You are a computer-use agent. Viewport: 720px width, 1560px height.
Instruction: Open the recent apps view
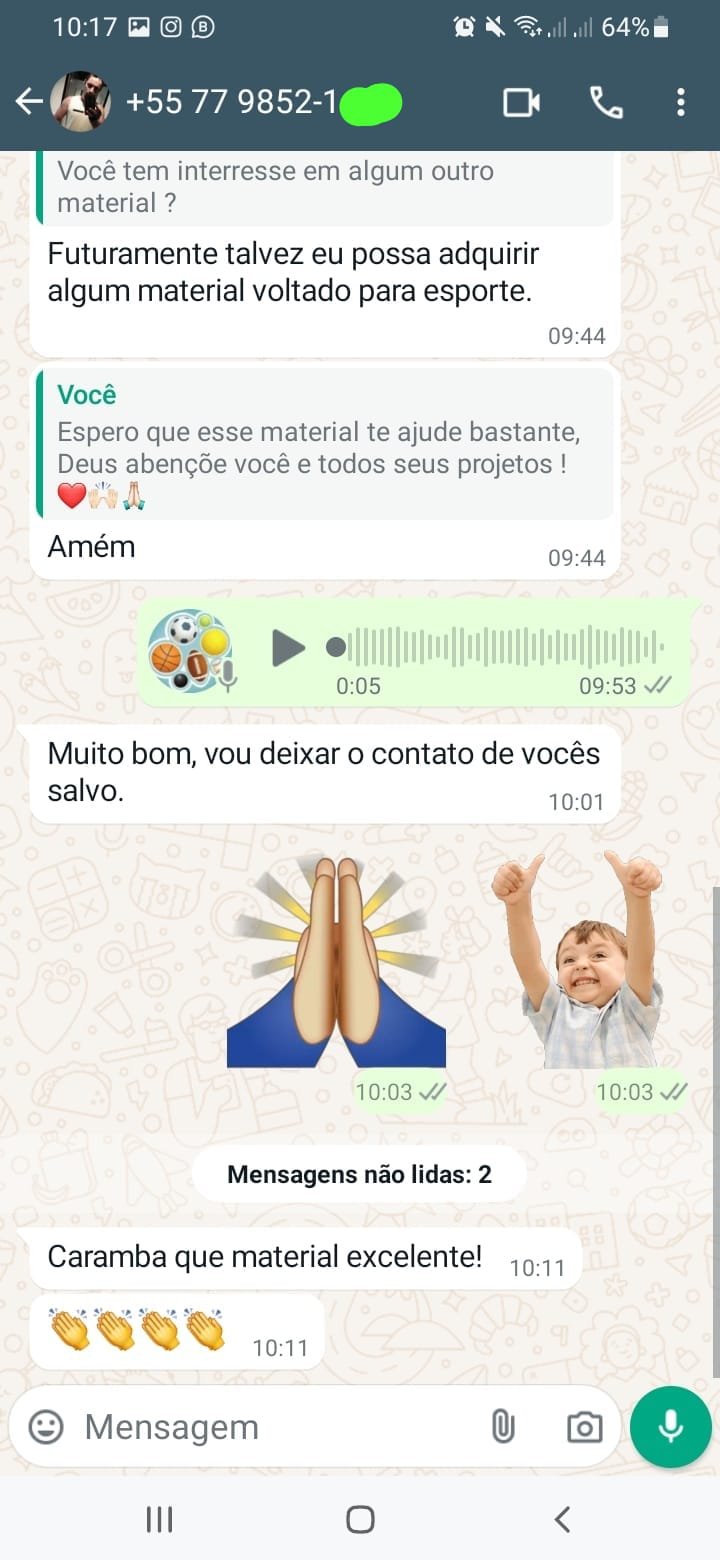(159, 1520)
